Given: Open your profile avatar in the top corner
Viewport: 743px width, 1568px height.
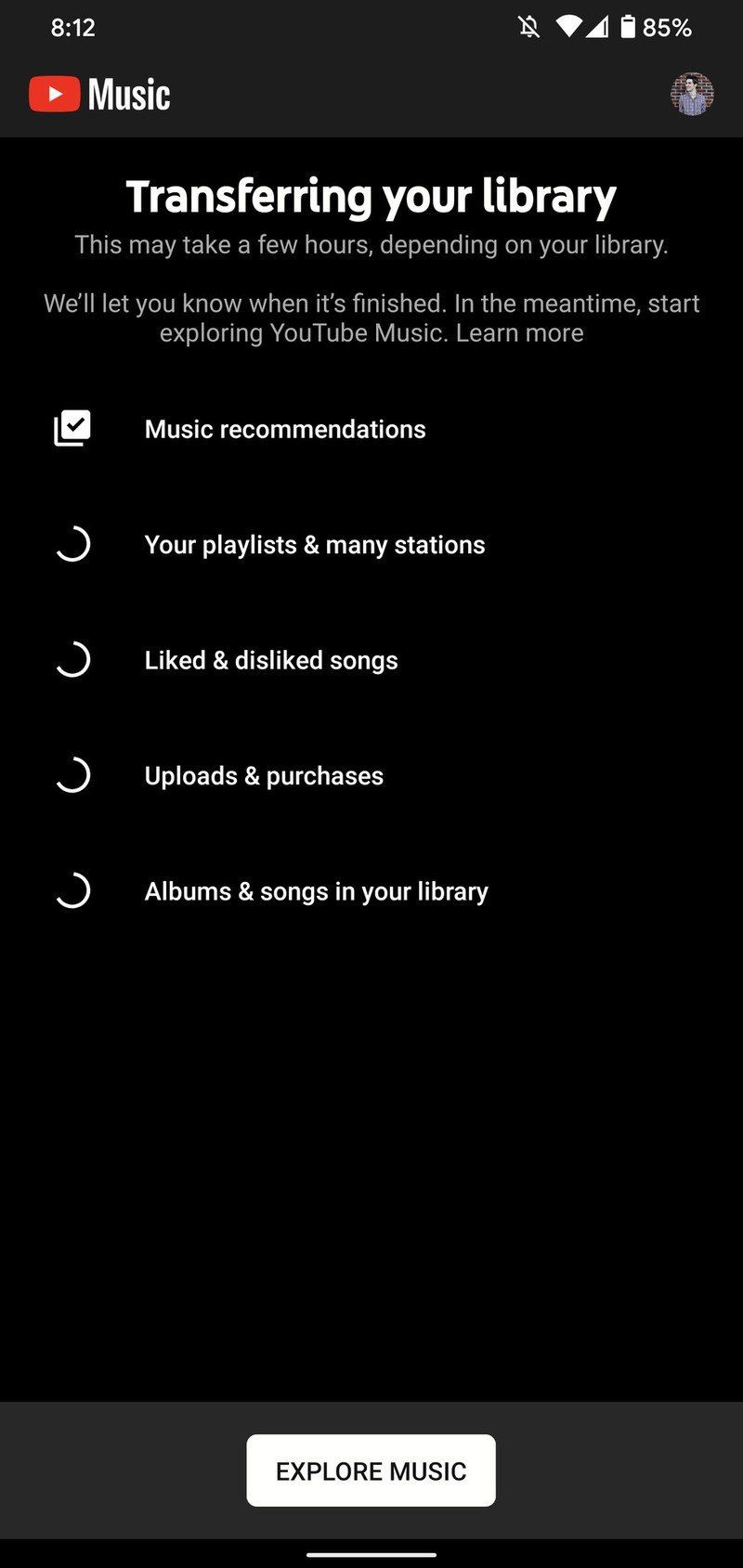Looking at the screenshot, I should point(691,93).
